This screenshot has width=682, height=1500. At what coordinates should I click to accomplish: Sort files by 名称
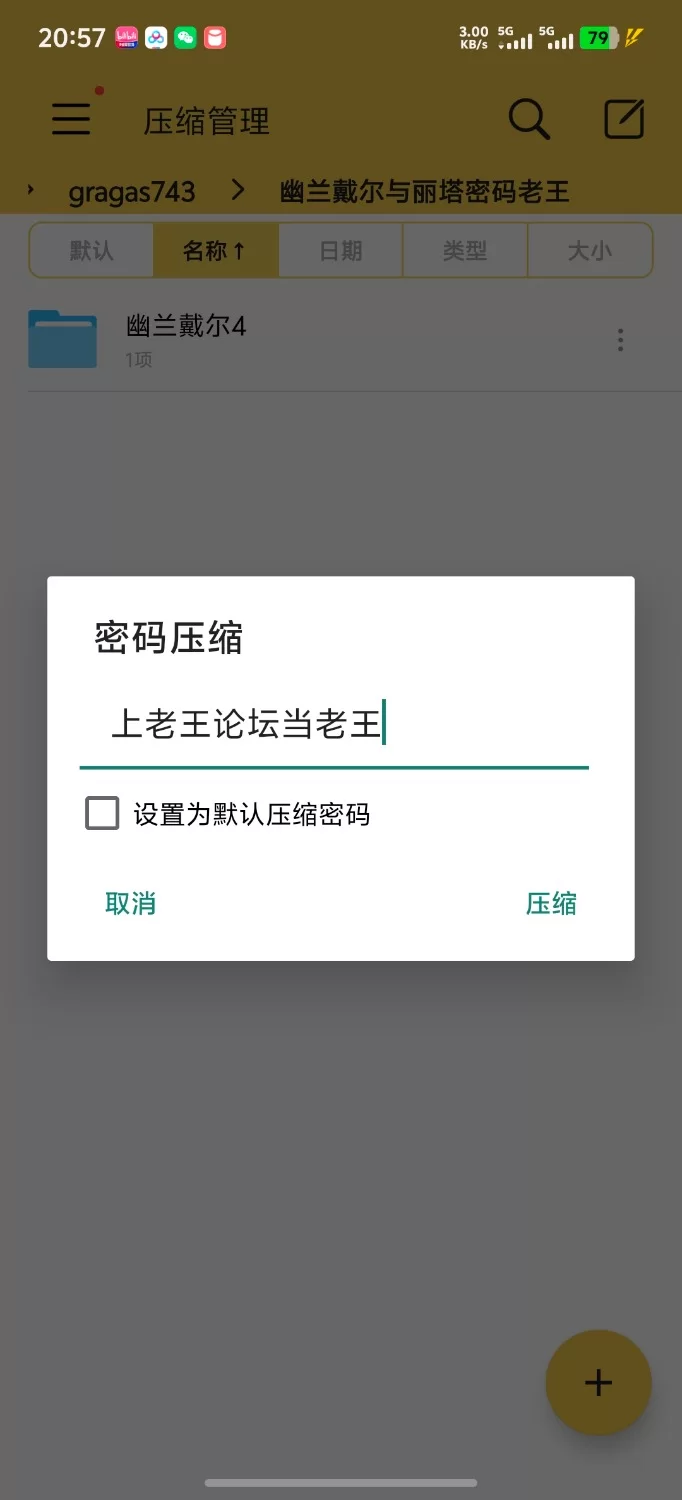[215, 250]
